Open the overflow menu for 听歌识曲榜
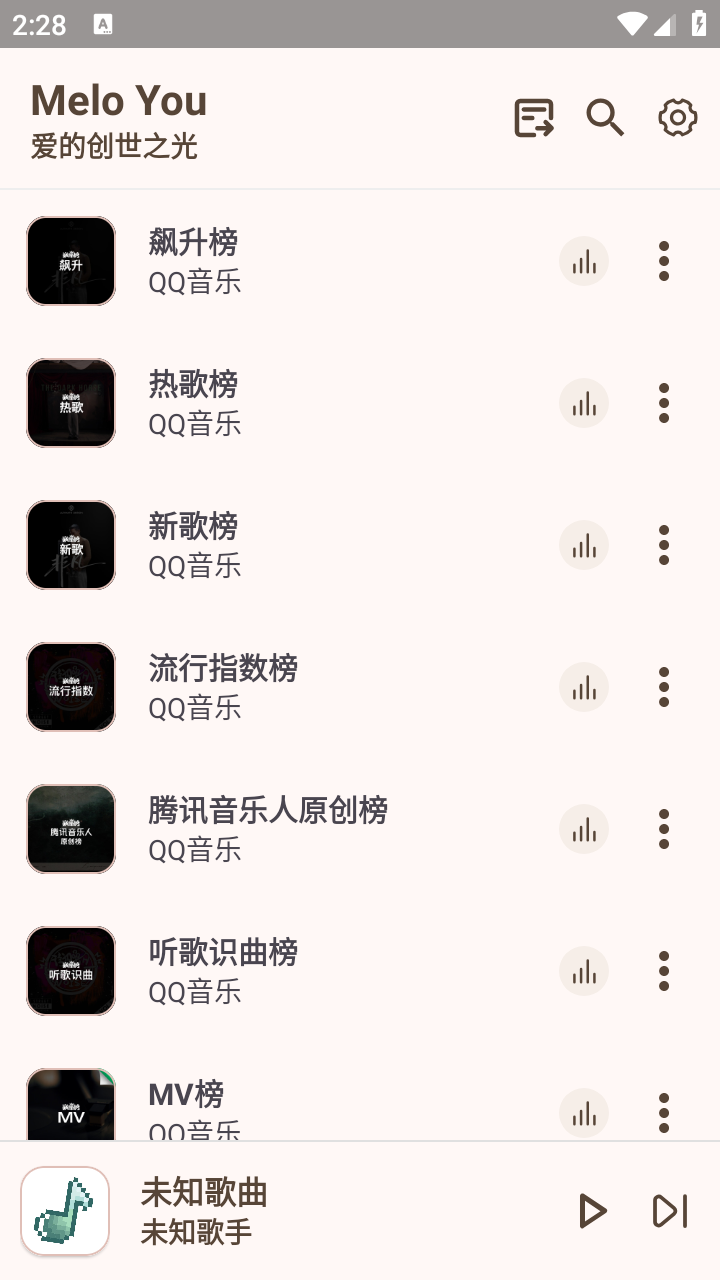This screenshot has width=720, height=1280. click(664, 971)
